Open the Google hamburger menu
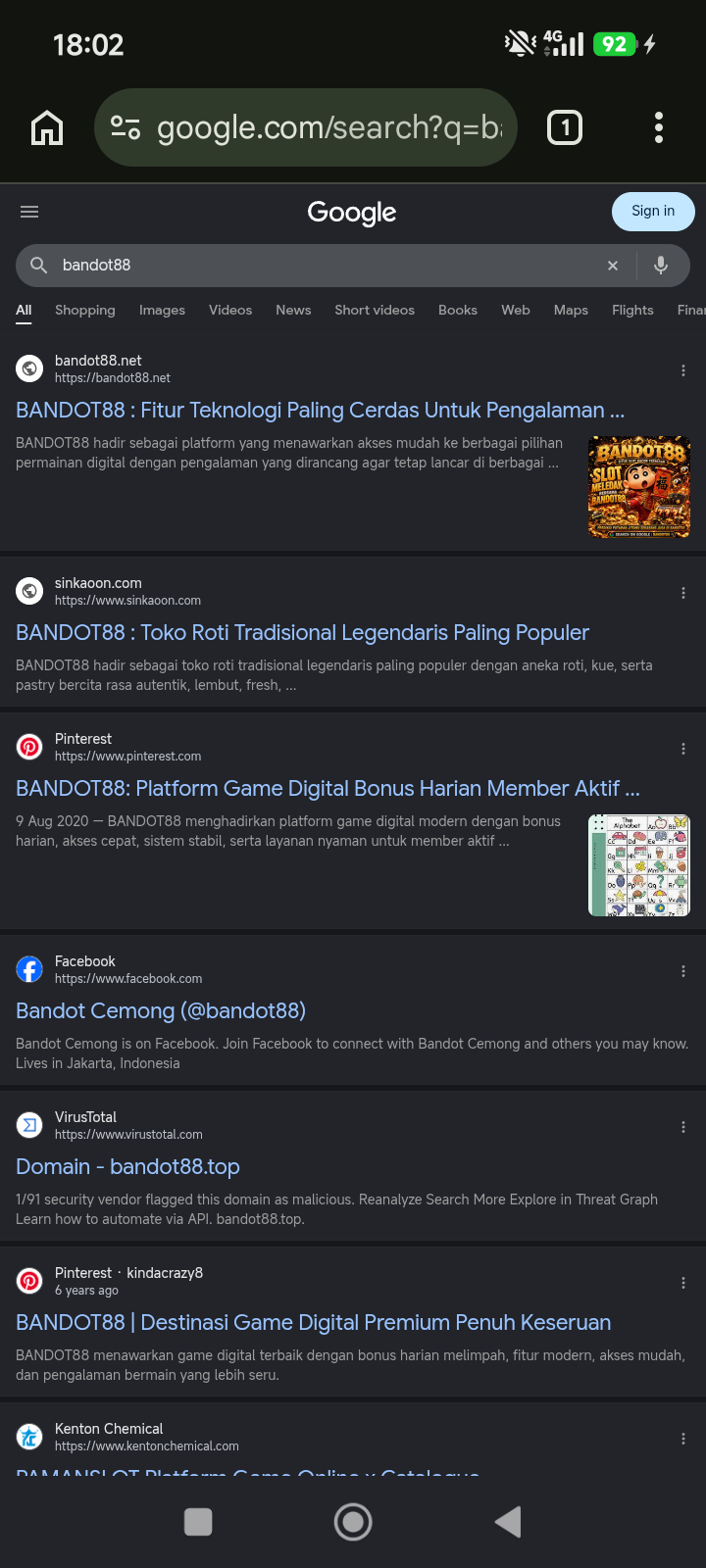706x1568 pixels. point(29,212)
